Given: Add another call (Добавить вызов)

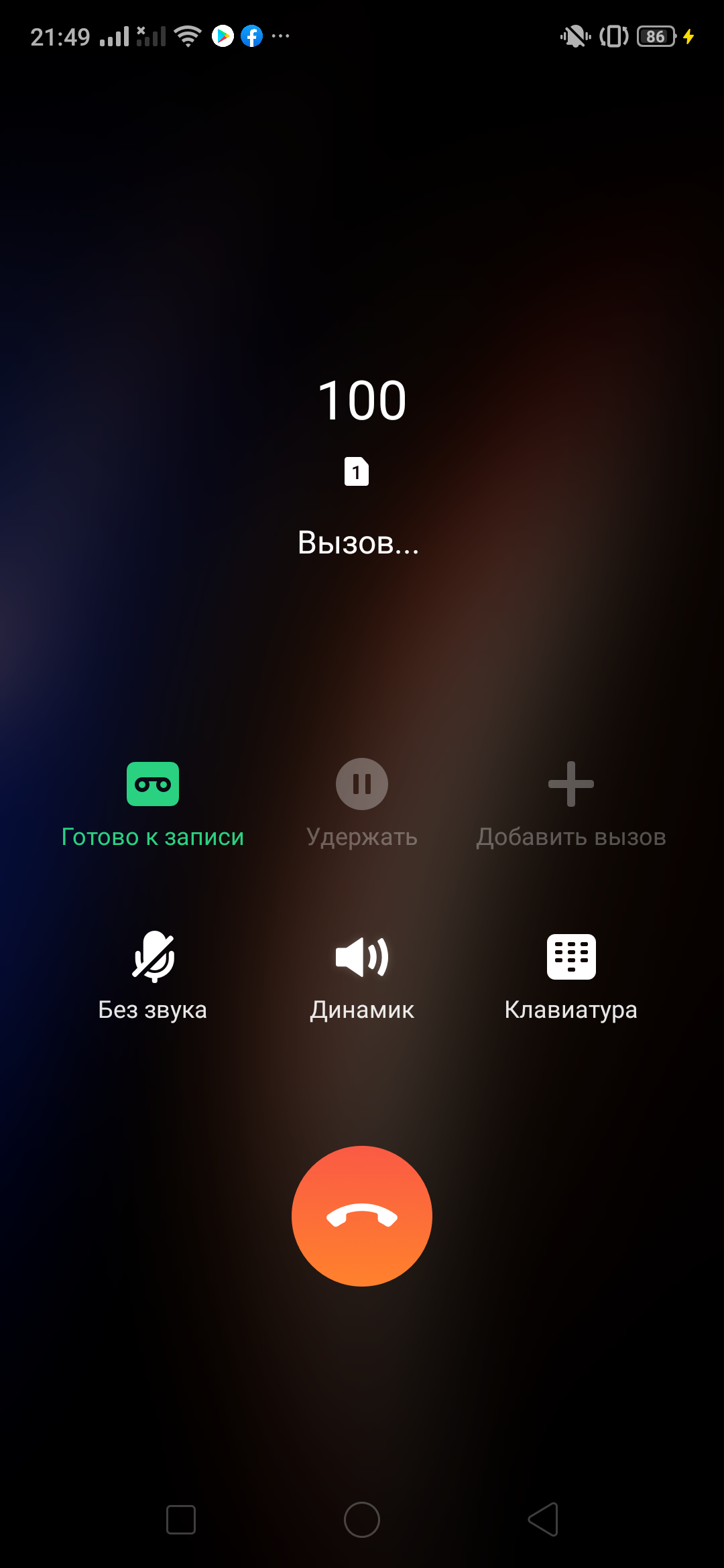Looking at the screenshot, I should (571, 784).
